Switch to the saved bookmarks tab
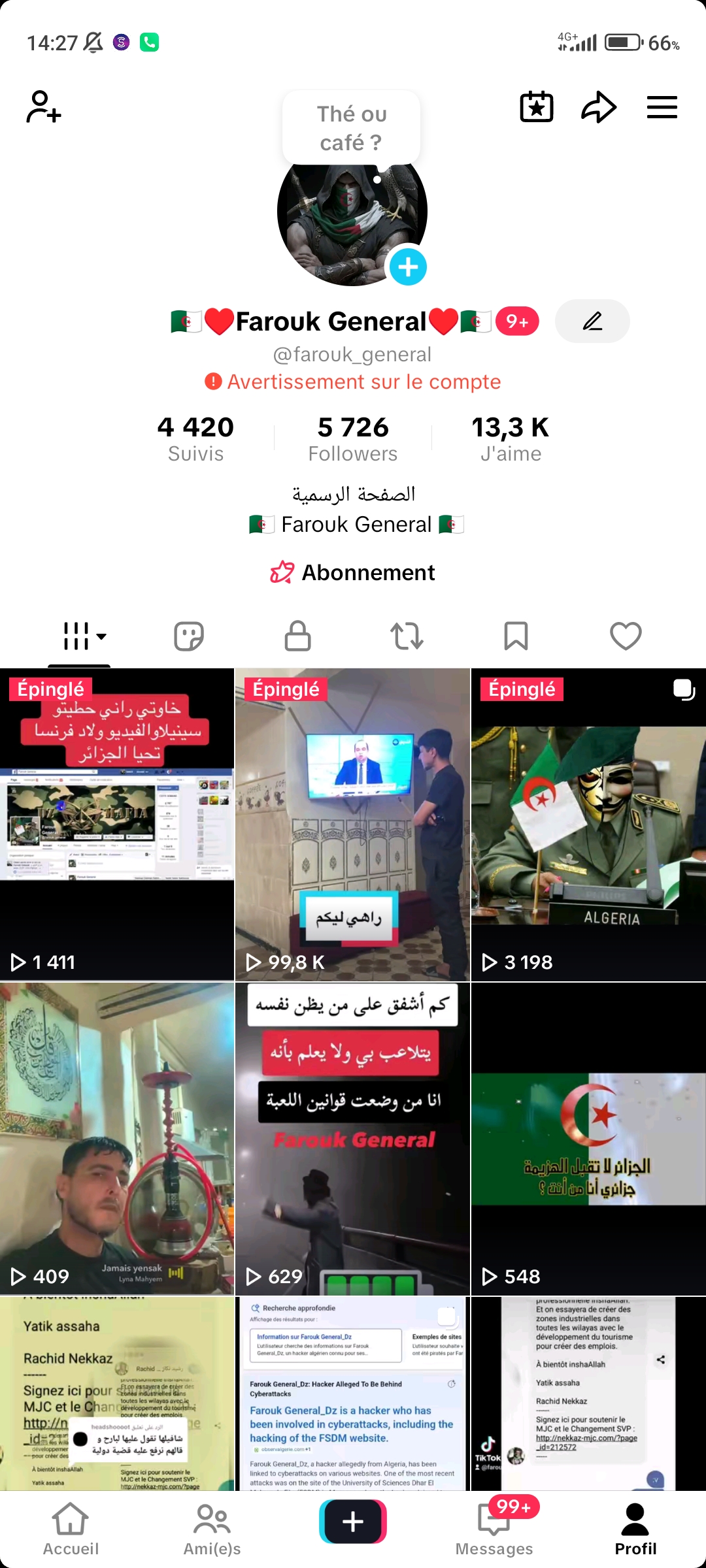 click(516, 636)
